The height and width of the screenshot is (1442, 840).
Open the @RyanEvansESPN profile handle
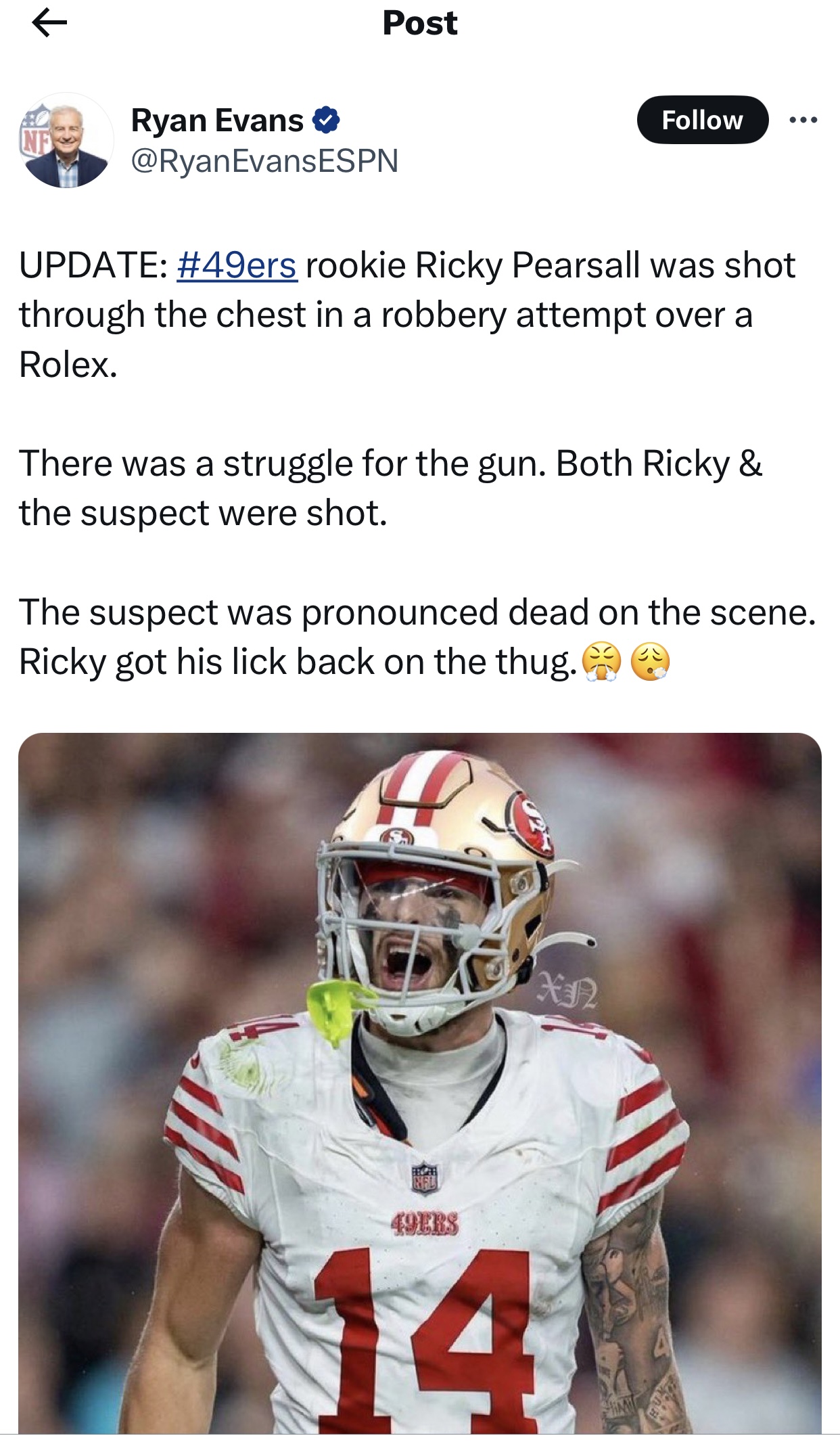pyautogui.click(x=264, y=161)
